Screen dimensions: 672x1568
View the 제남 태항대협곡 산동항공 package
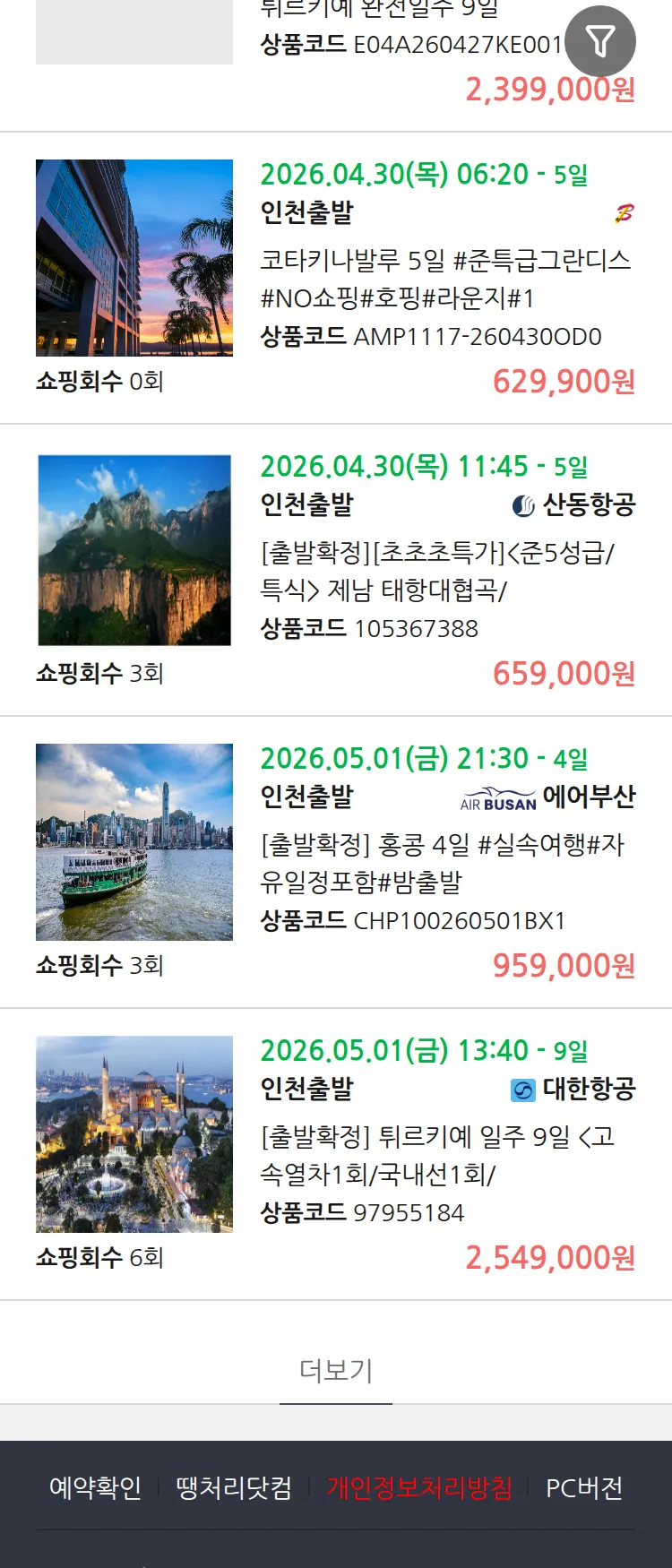[437, 571]
